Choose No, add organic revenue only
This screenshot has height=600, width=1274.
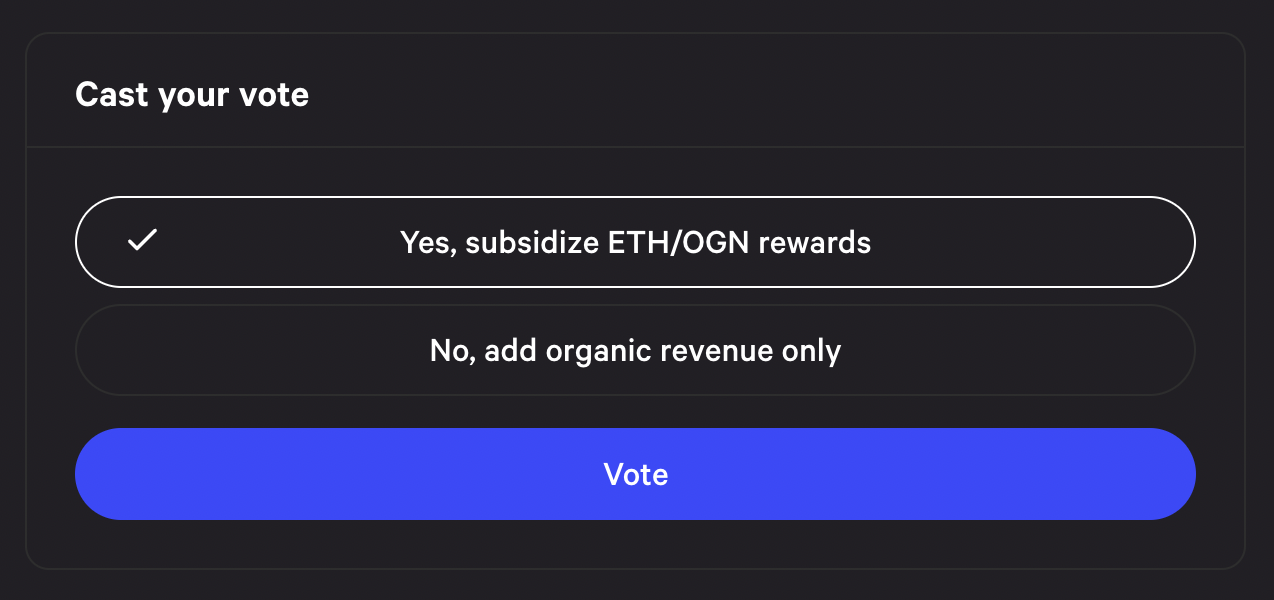pos(635,351)
